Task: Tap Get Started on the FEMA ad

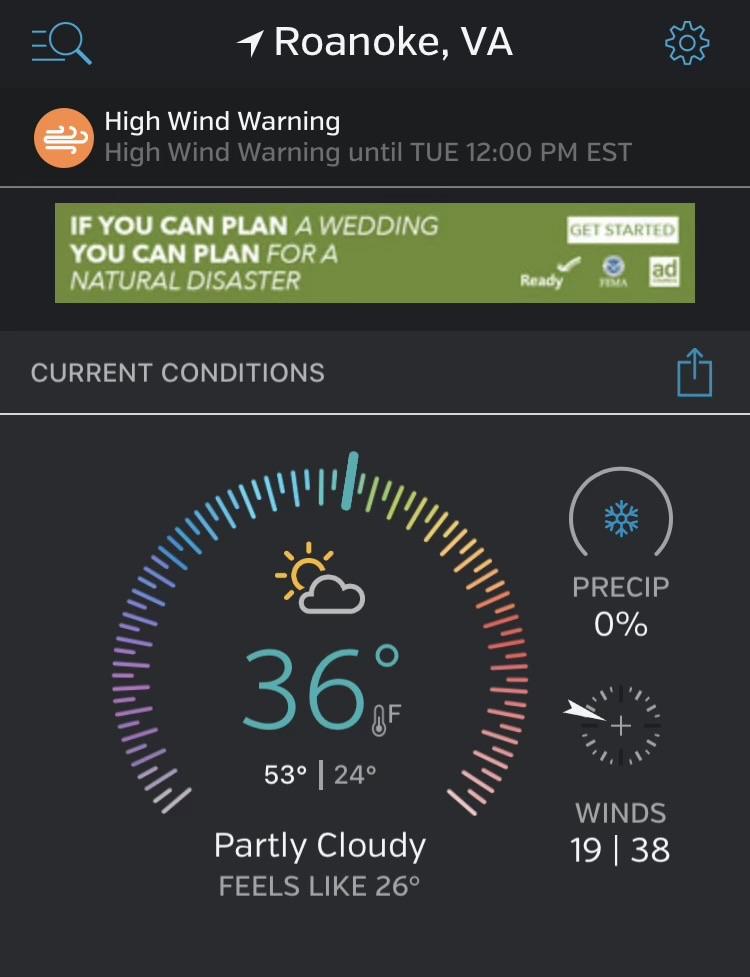Action: pos(622,230)
